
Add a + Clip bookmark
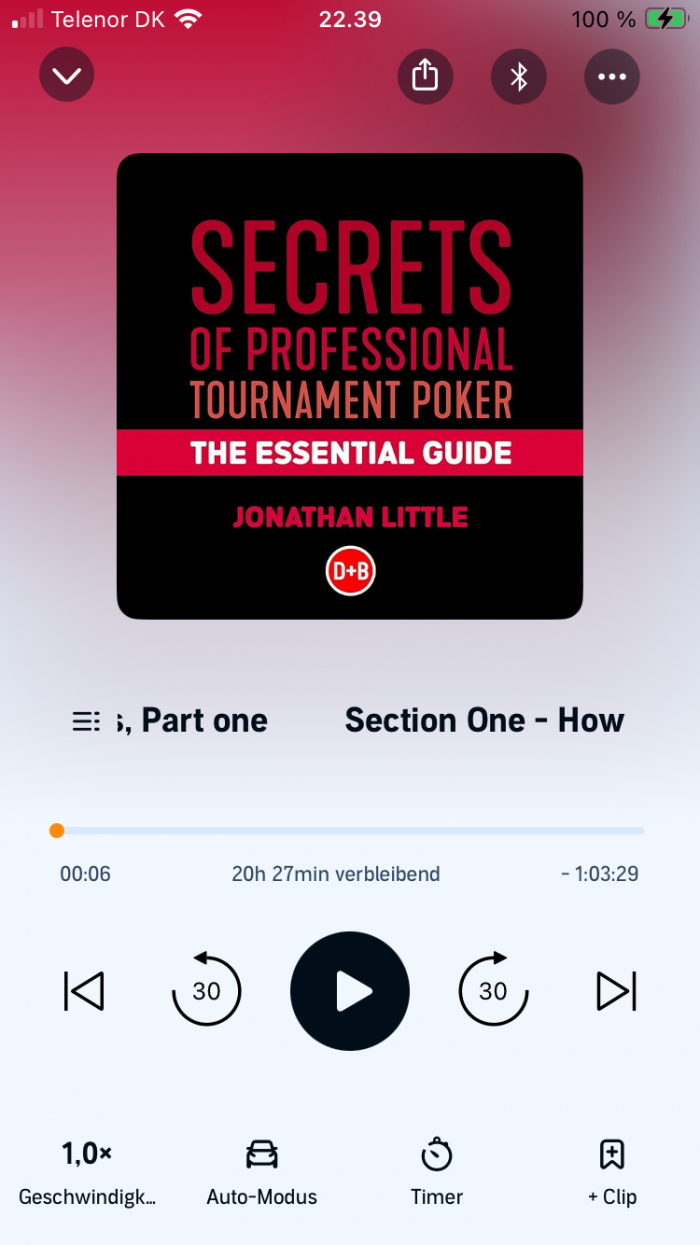(612, 1172)
